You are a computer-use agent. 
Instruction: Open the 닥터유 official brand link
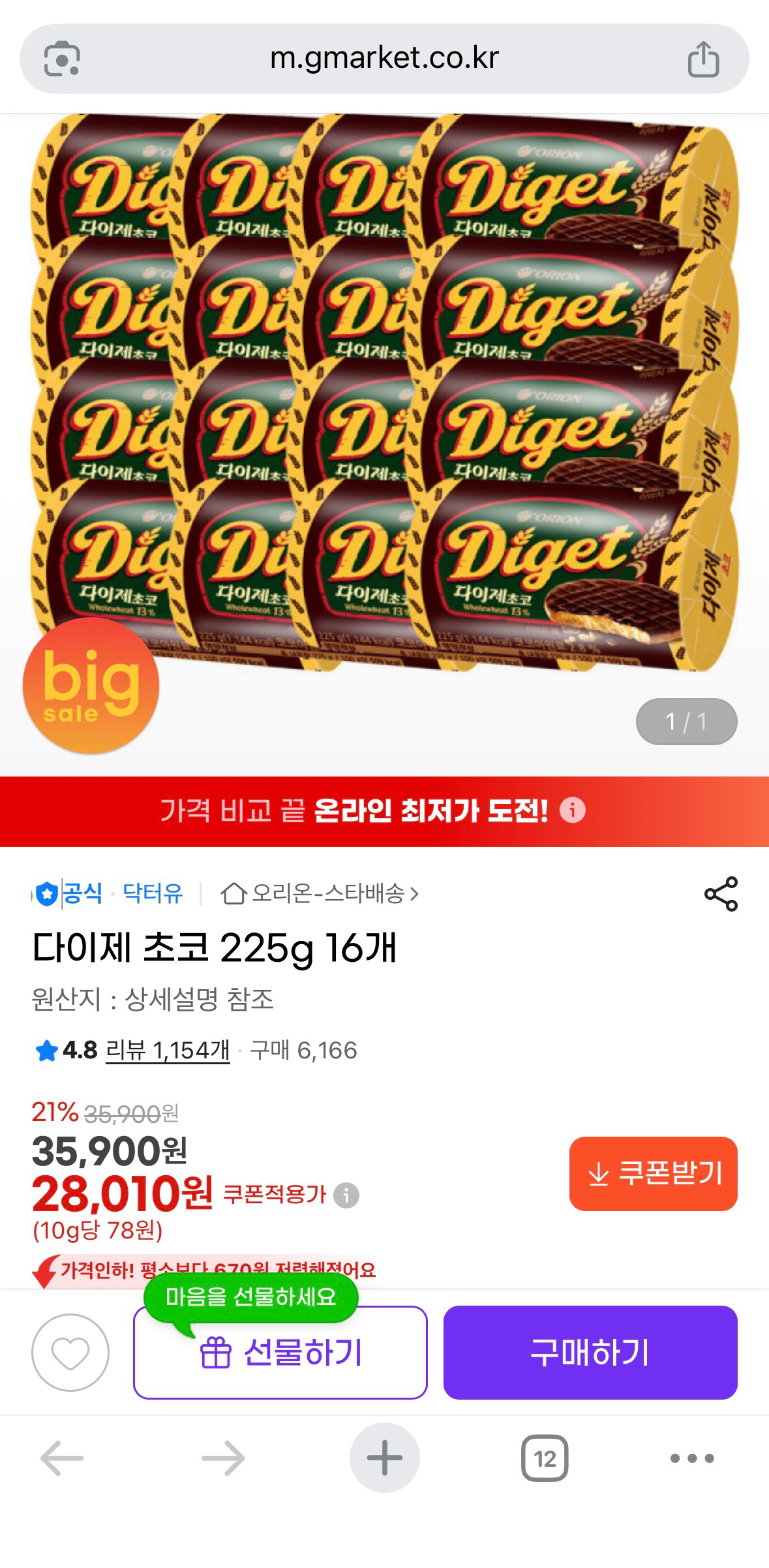(x=152, y=893)
